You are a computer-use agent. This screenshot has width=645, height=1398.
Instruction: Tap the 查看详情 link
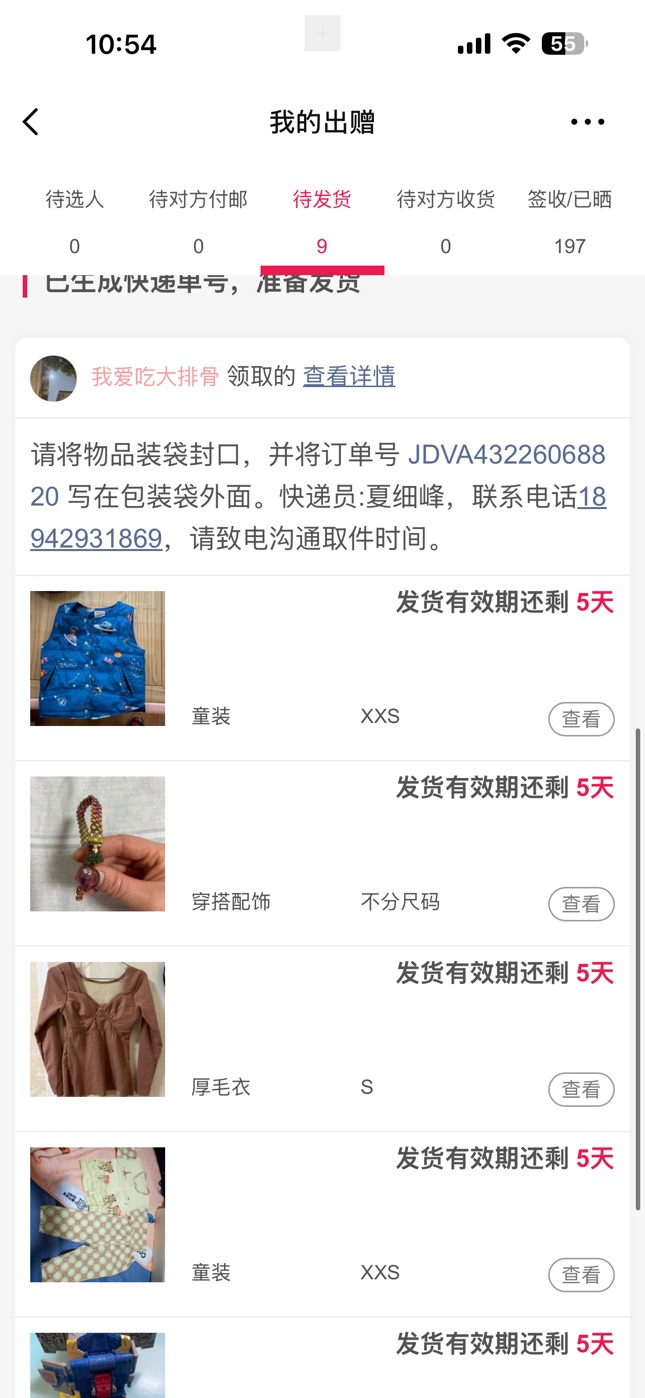point(349,376)
